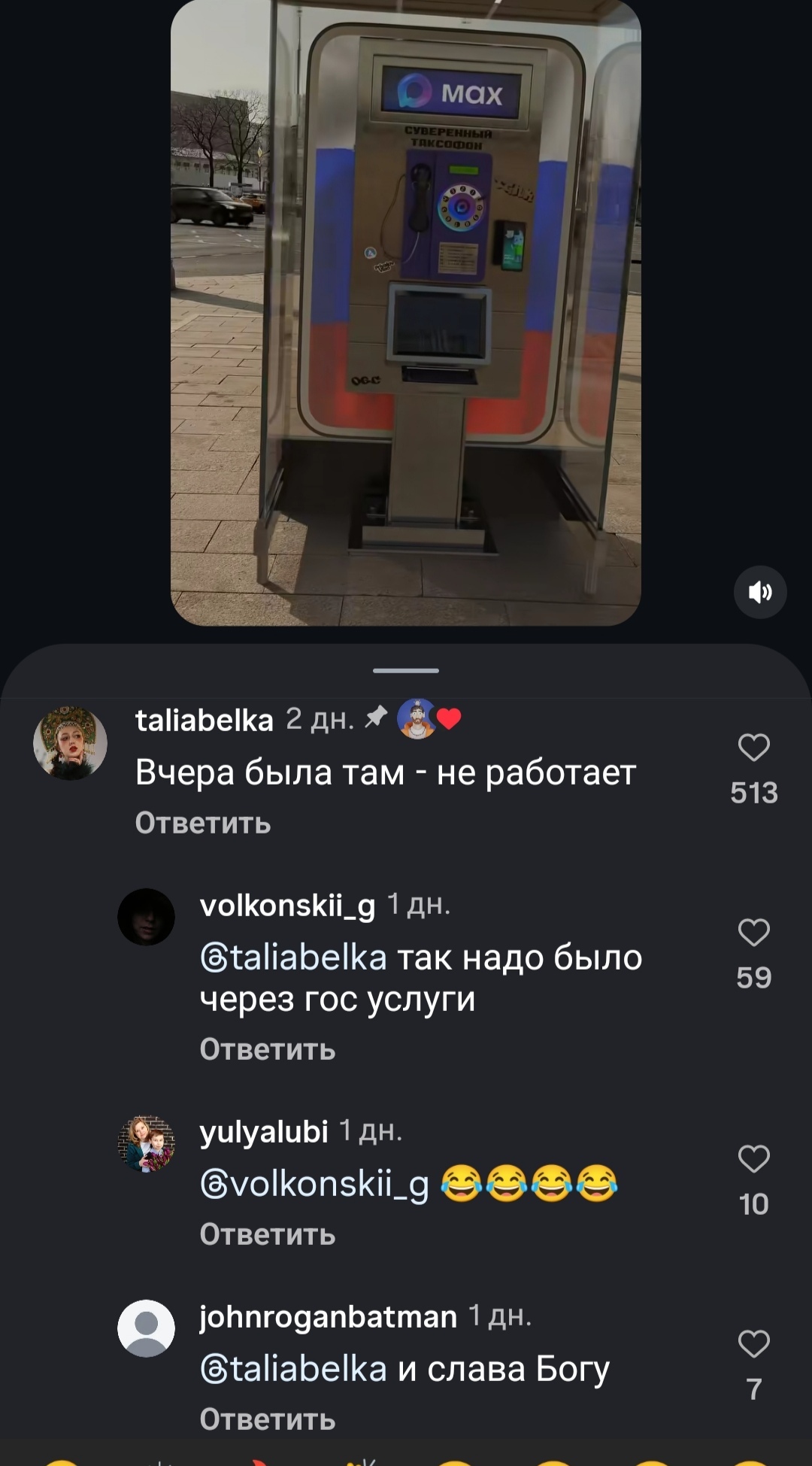The image size is (812, 1466).
Task: Reply to taliabelka's comment
Action: pyautogui.click(x=202, y=823)
